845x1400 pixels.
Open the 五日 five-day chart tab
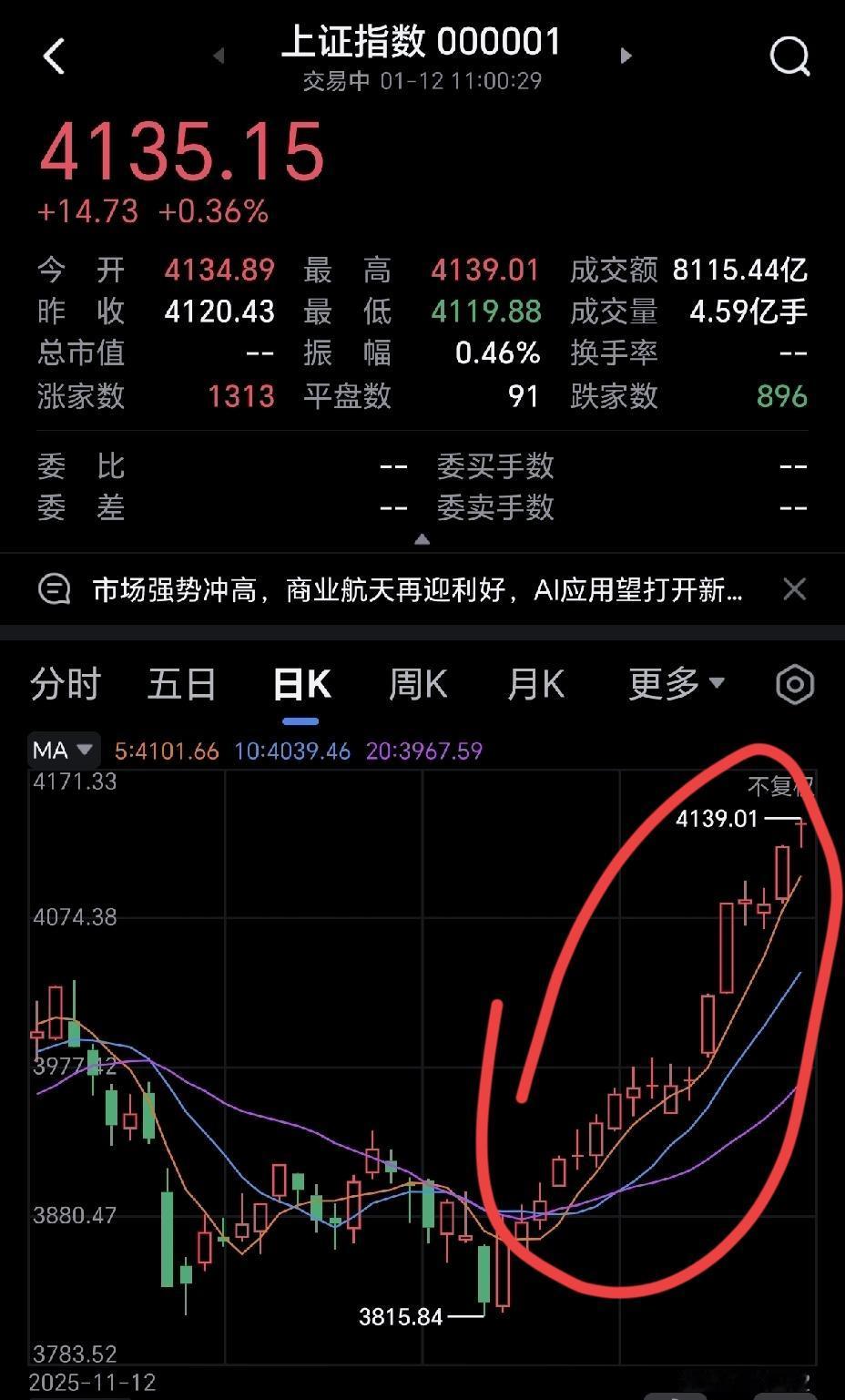coord(181,684)
